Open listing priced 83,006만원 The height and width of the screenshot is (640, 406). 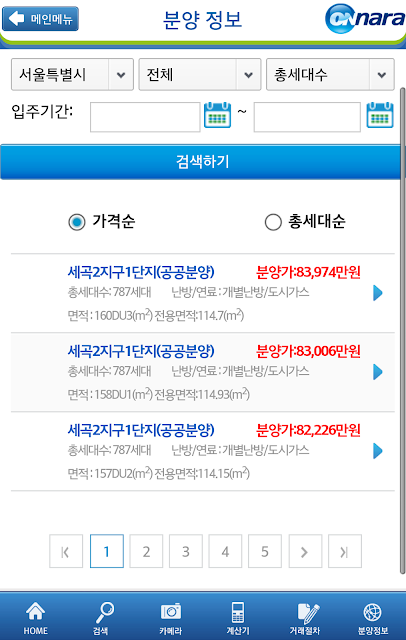click(203, 372)
